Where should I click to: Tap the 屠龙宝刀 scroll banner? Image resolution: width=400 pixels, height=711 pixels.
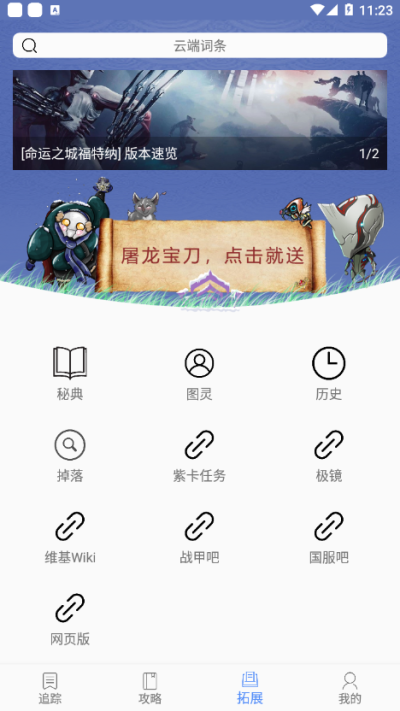(x=212, y=256)
